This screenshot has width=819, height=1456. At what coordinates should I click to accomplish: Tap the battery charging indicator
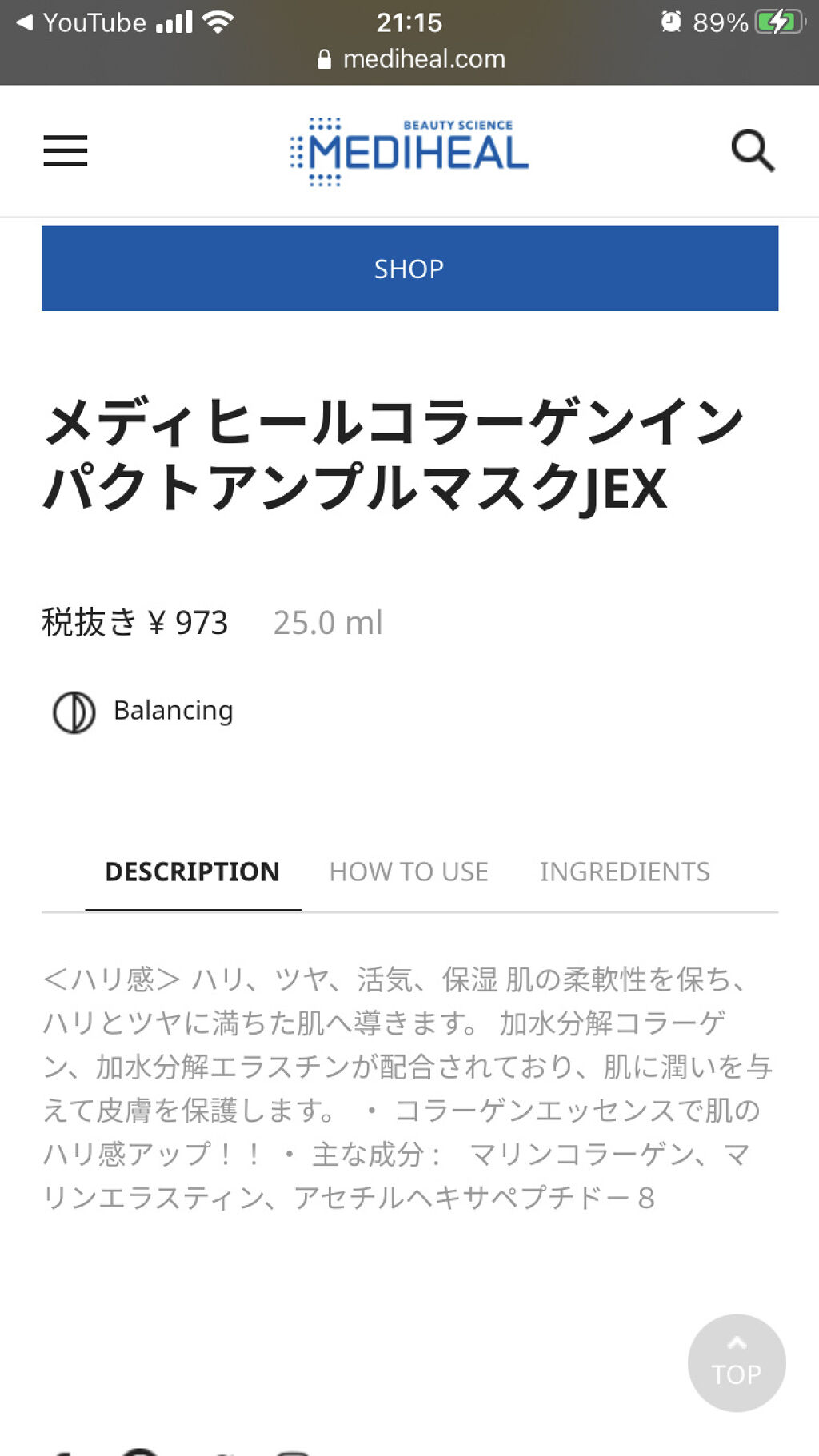[x=779, y=22]
